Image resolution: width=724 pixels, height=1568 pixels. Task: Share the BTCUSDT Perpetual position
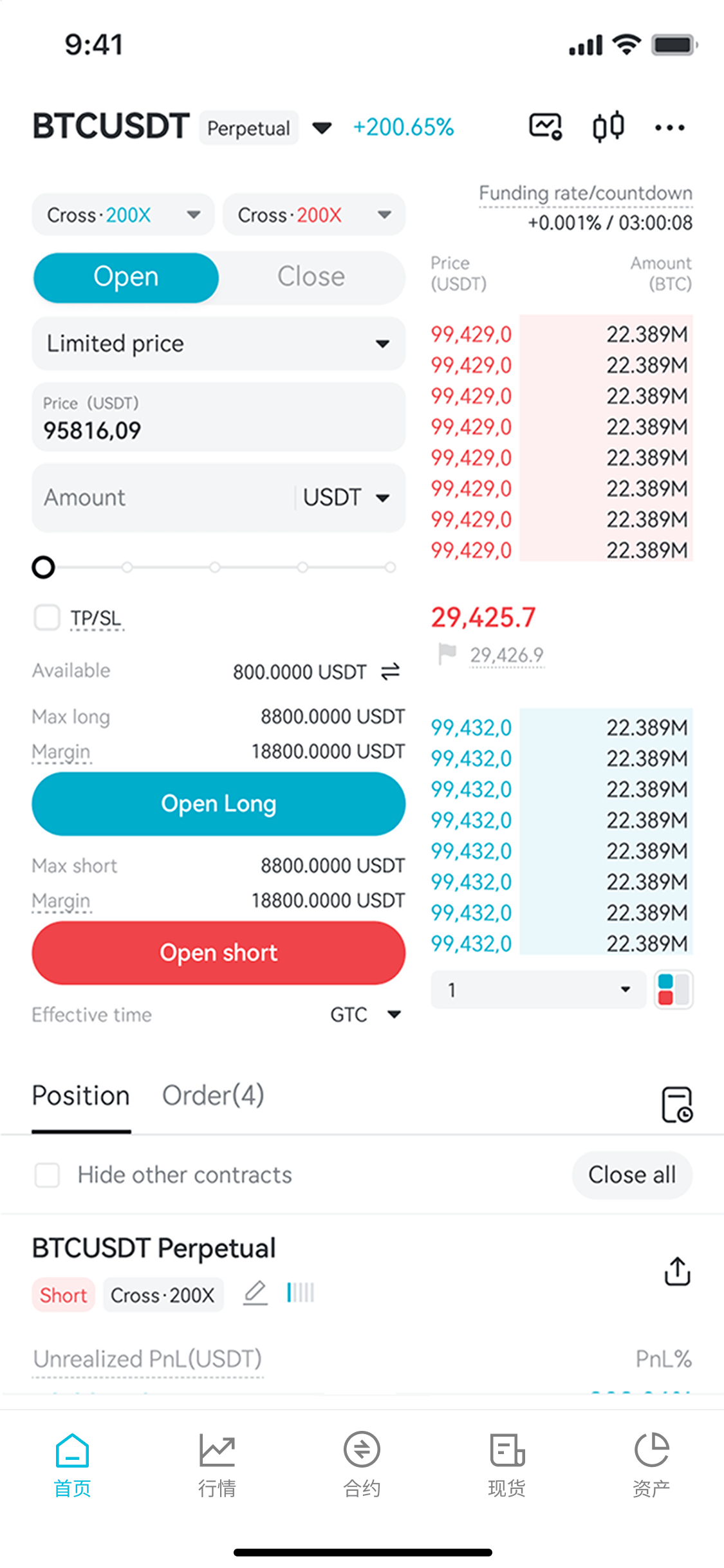[x=677, y=1271]
